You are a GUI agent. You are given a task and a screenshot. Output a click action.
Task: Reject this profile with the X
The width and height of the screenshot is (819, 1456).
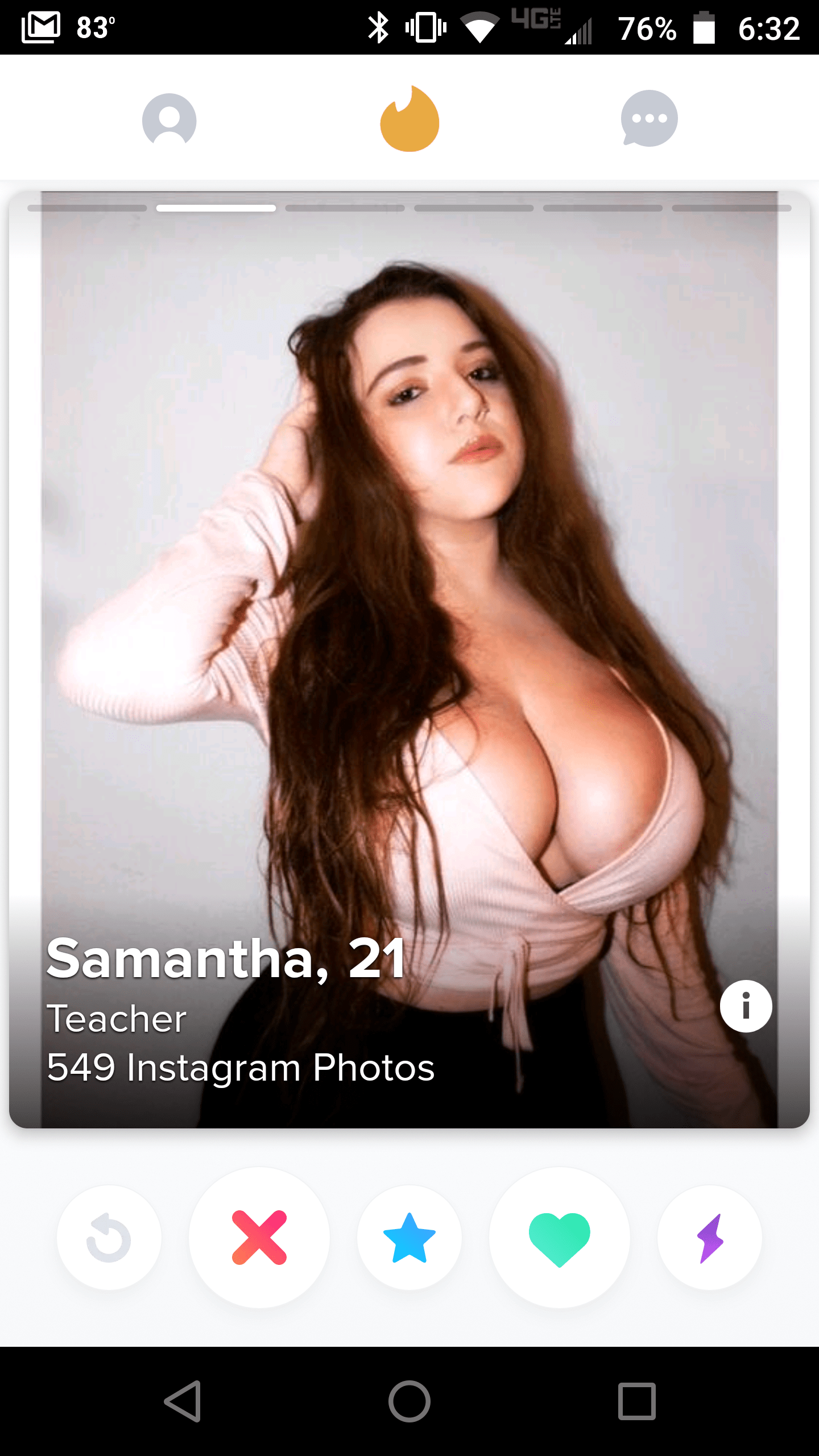259,1238
